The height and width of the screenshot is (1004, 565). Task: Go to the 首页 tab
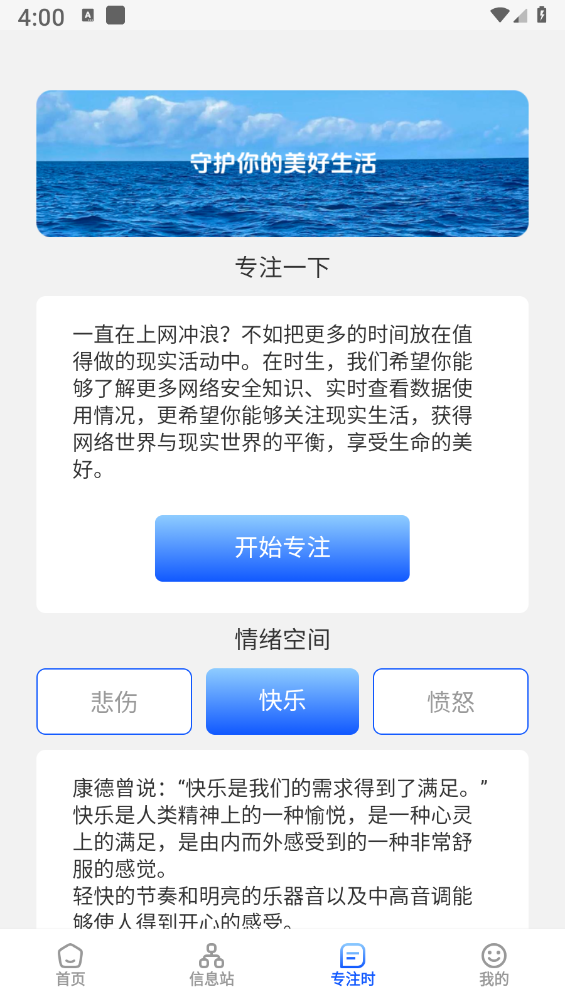pyautogui.click(x=70, y=965)
